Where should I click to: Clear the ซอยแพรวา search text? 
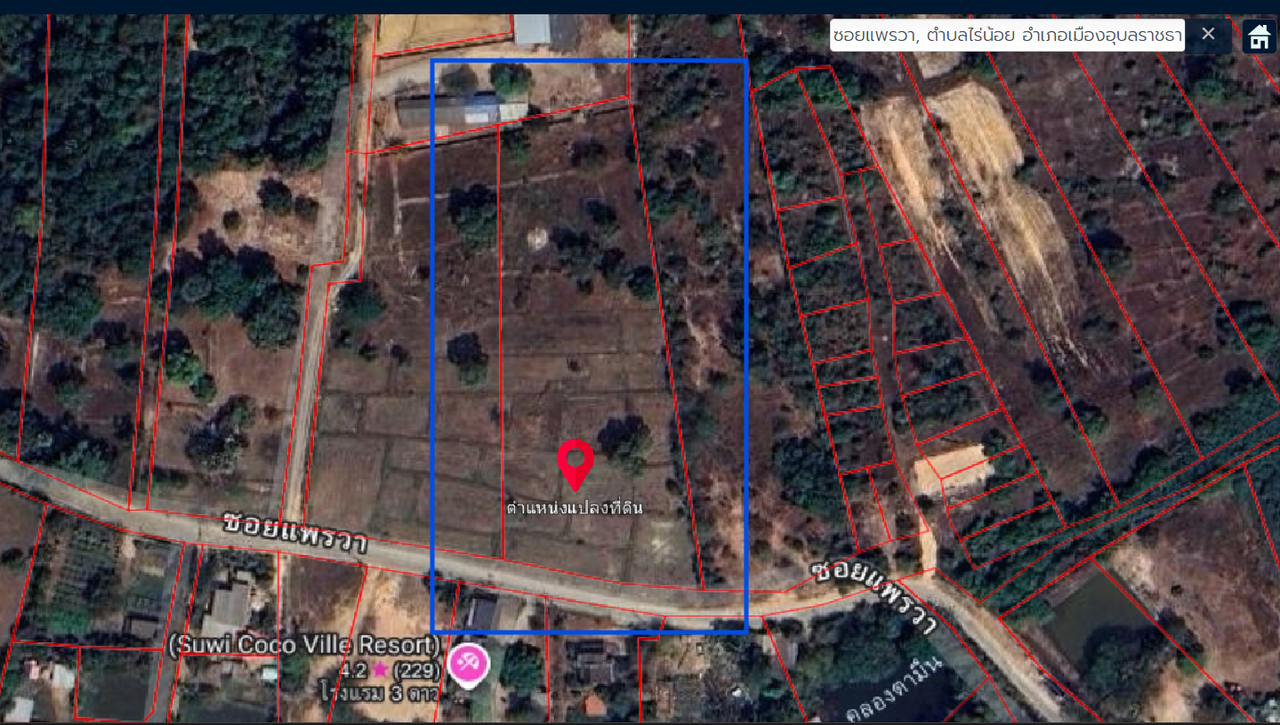click(x=1208, y=34)
